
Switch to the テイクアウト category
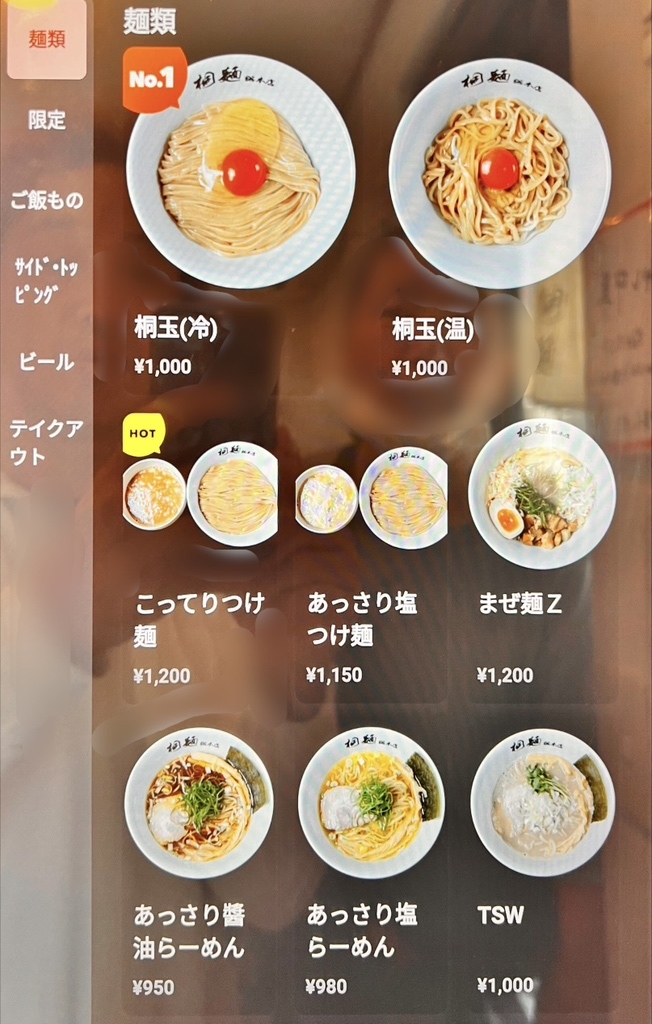click(46, 442)
